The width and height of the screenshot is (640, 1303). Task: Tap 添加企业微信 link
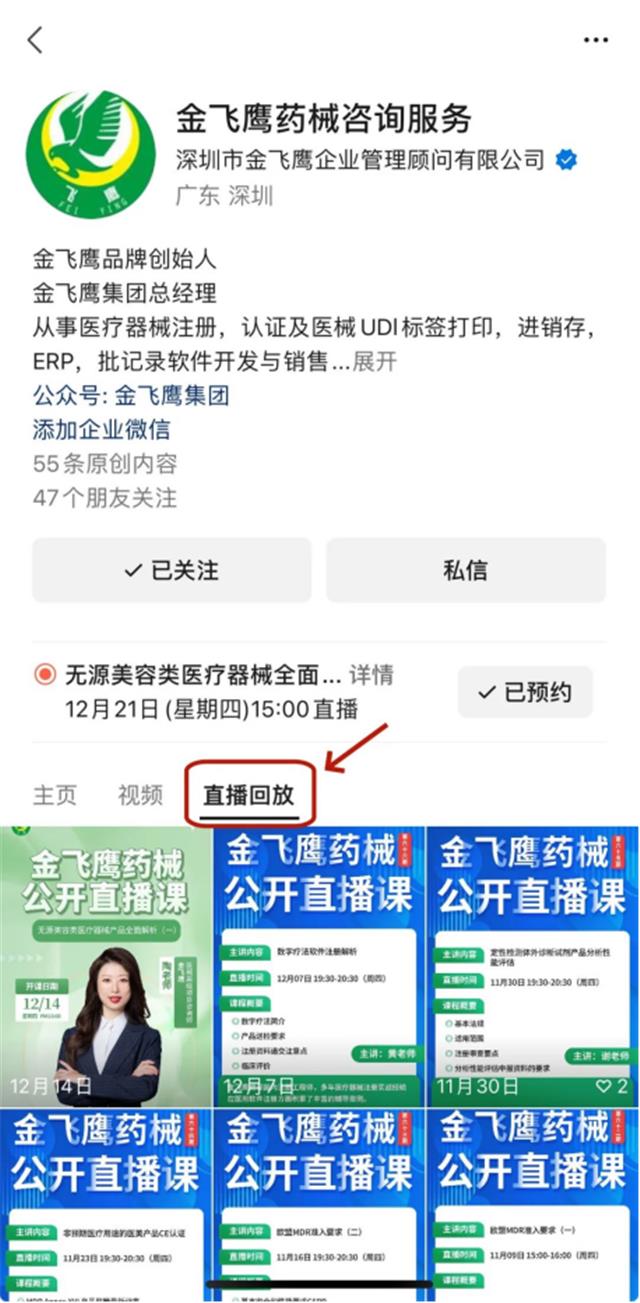point(101,429)
